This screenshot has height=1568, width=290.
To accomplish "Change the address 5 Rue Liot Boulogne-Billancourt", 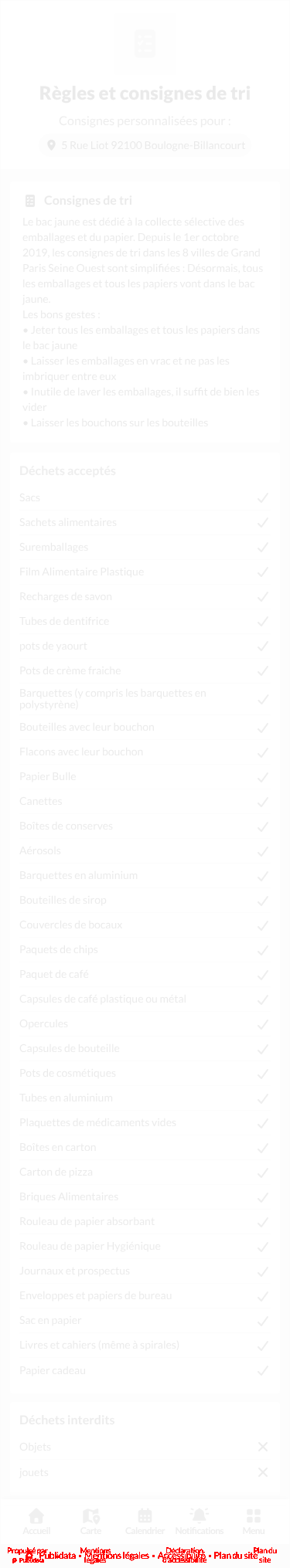I will coord(145,145).
